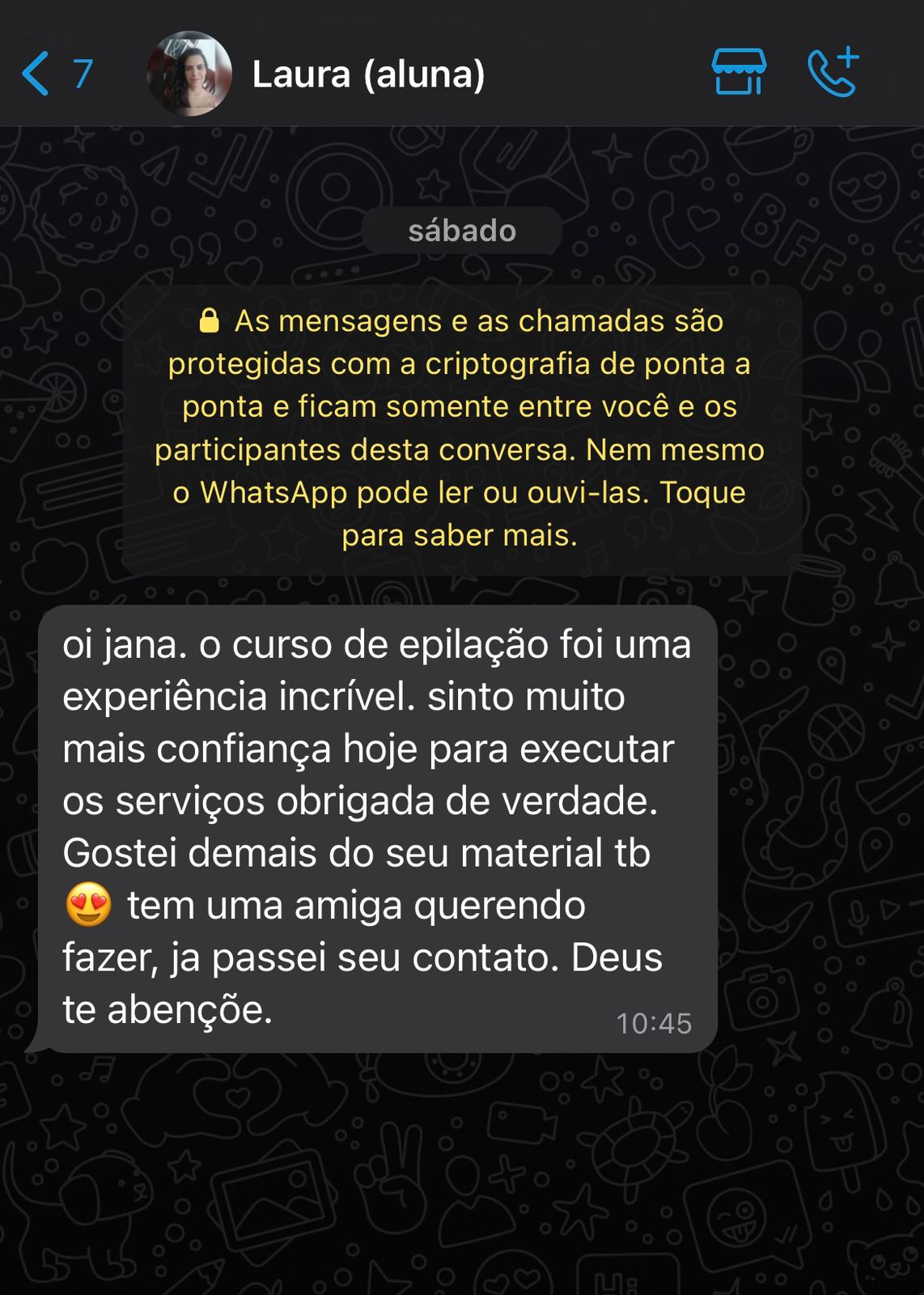This screenshot has height=1295, width=924.
Task: Open Laura (aluna) contact info
Action: click(x=368, y=74)
